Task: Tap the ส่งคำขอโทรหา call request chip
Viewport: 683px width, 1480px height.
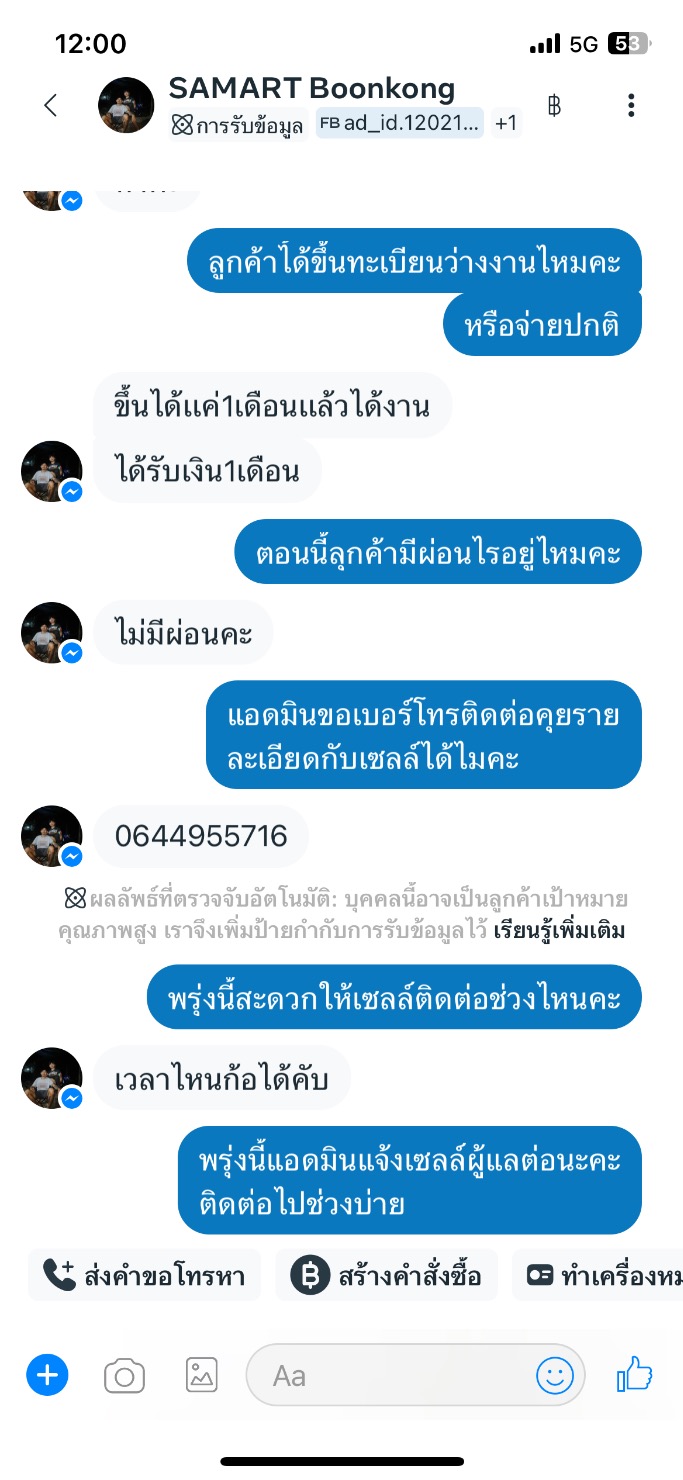Action: point(144,1275)
